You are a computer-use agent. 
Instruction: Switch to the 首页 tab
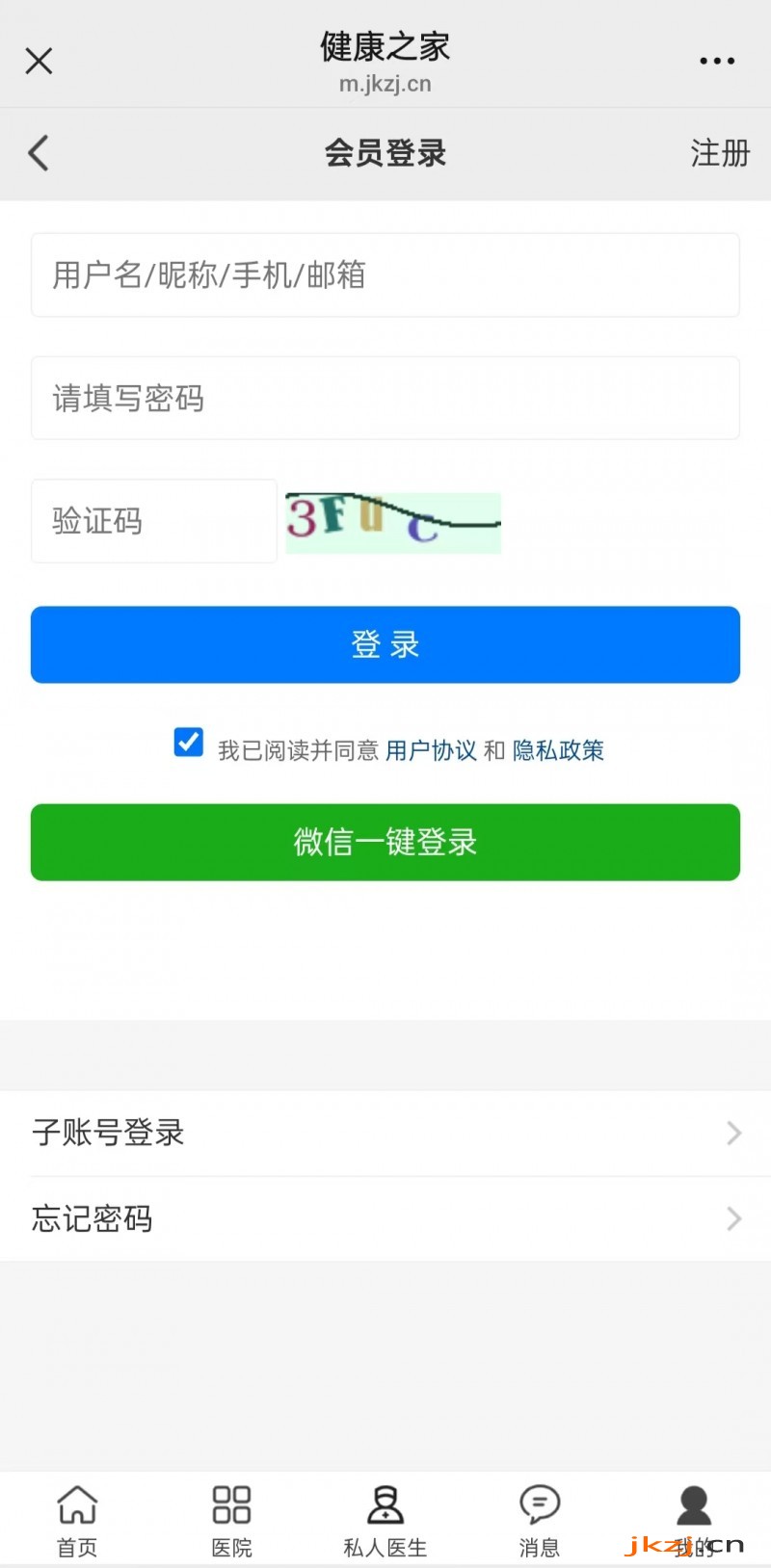(x=77, y=1520)
